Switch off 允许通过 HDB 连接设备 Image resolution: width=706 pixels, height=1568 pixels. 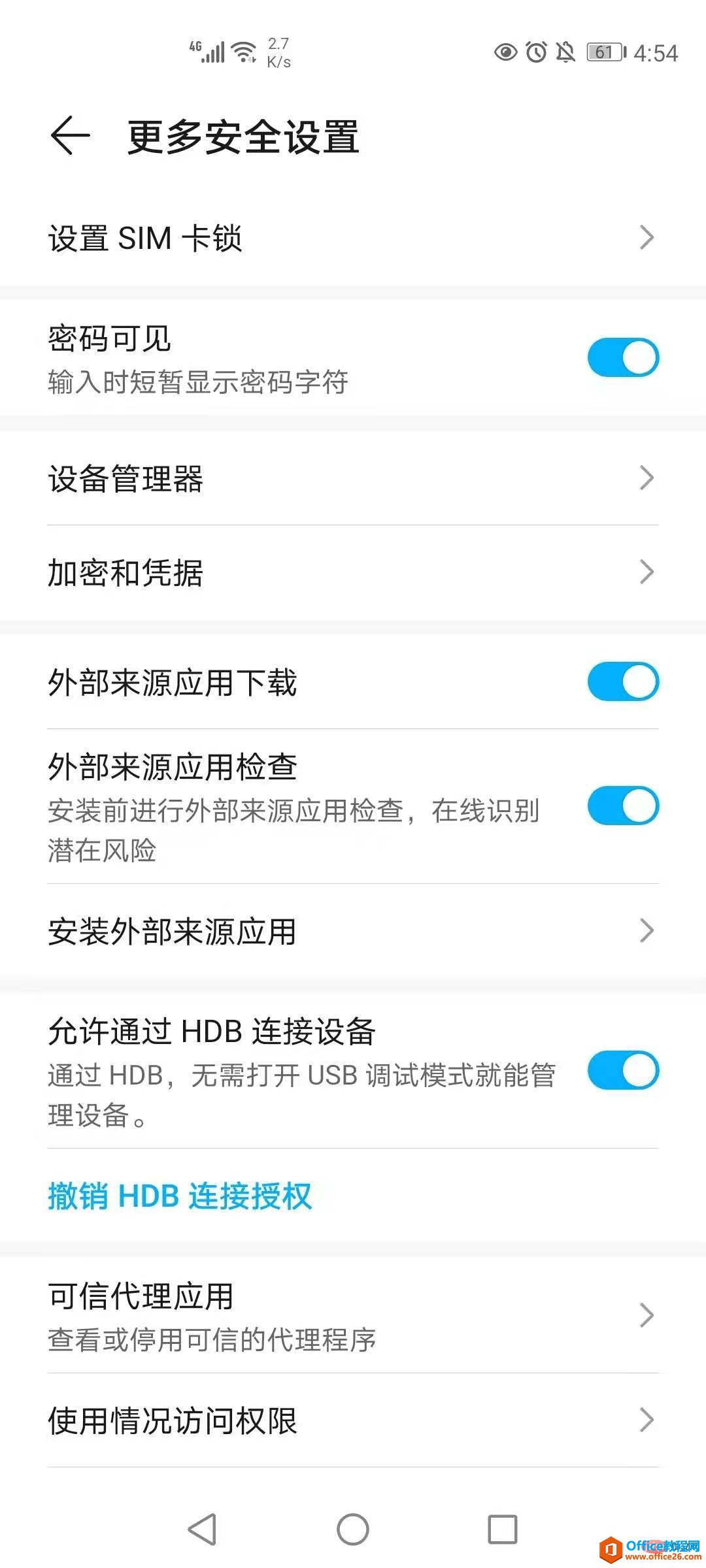[x=623, y=1071]
